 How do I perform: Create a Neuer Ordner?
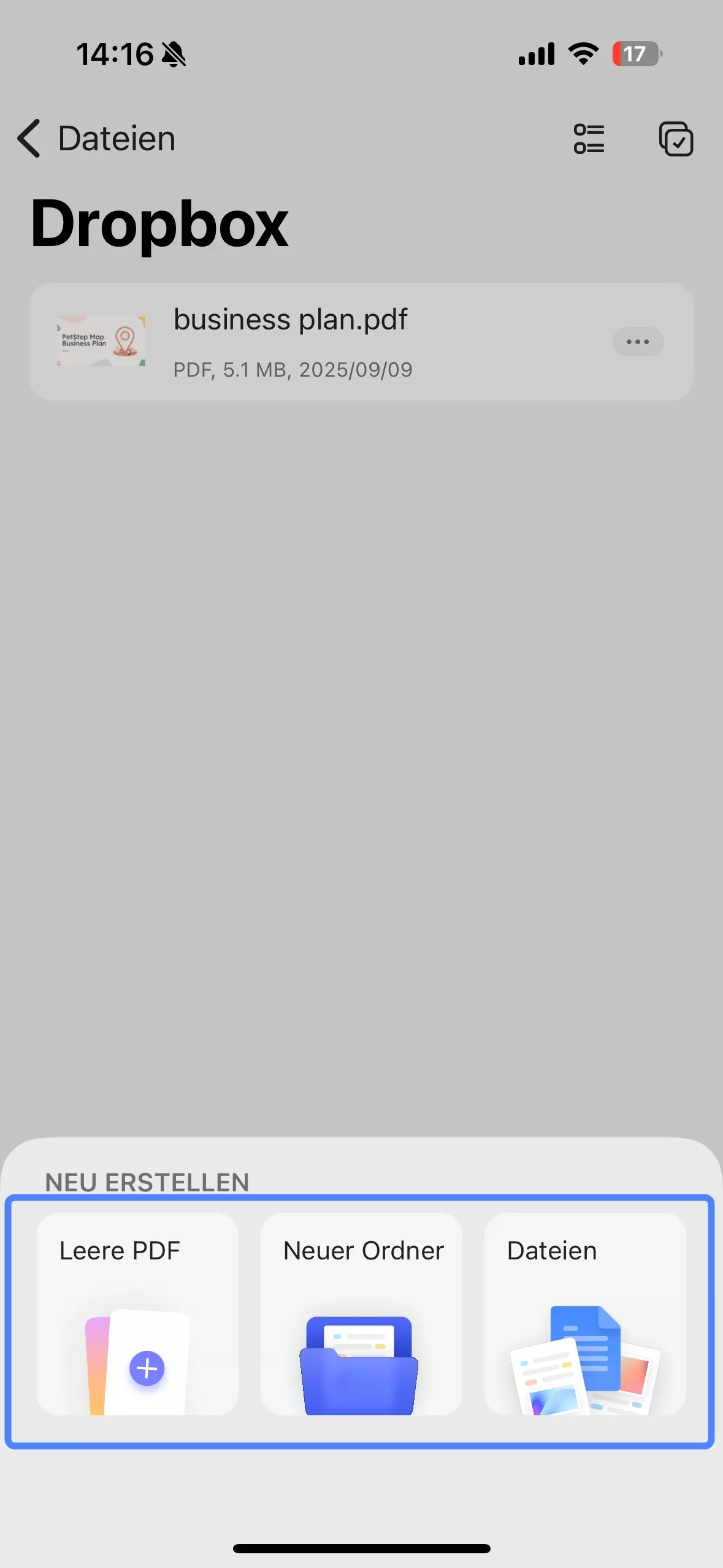(x=361, y=1313)
